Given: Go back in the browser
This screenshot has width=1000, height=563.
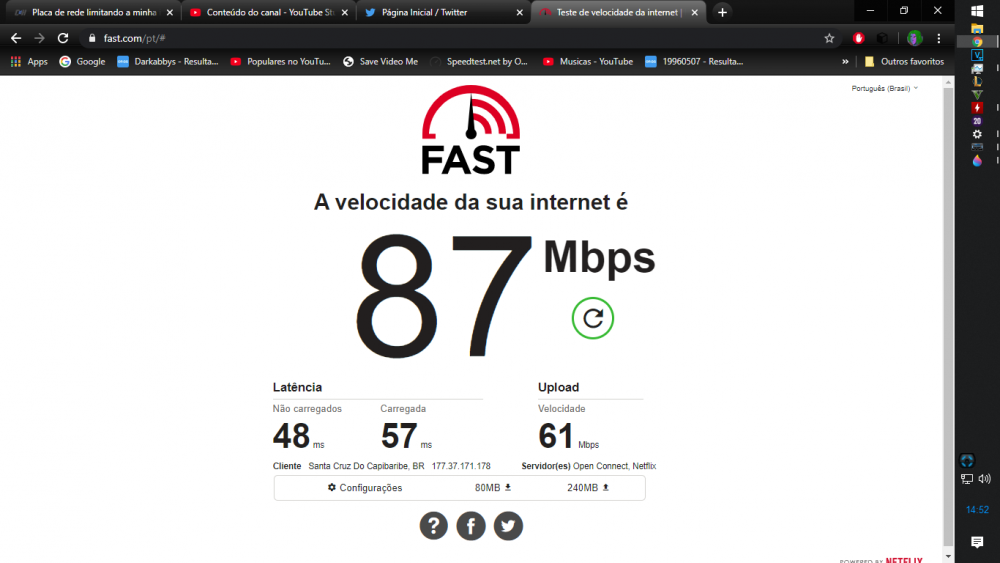Looking at the screenshot, I should click(x=15, y=38).
